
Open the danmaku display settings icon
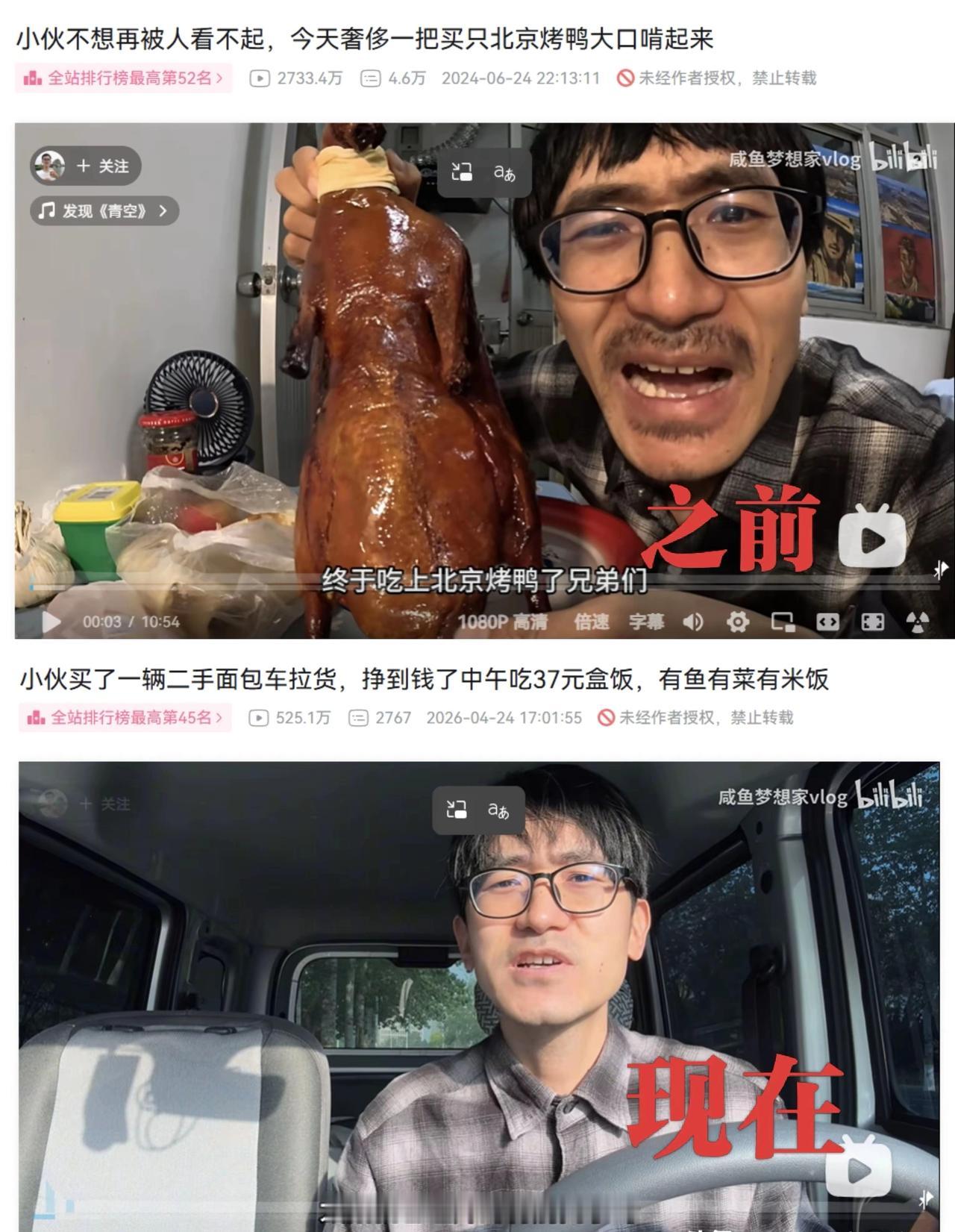919,621
